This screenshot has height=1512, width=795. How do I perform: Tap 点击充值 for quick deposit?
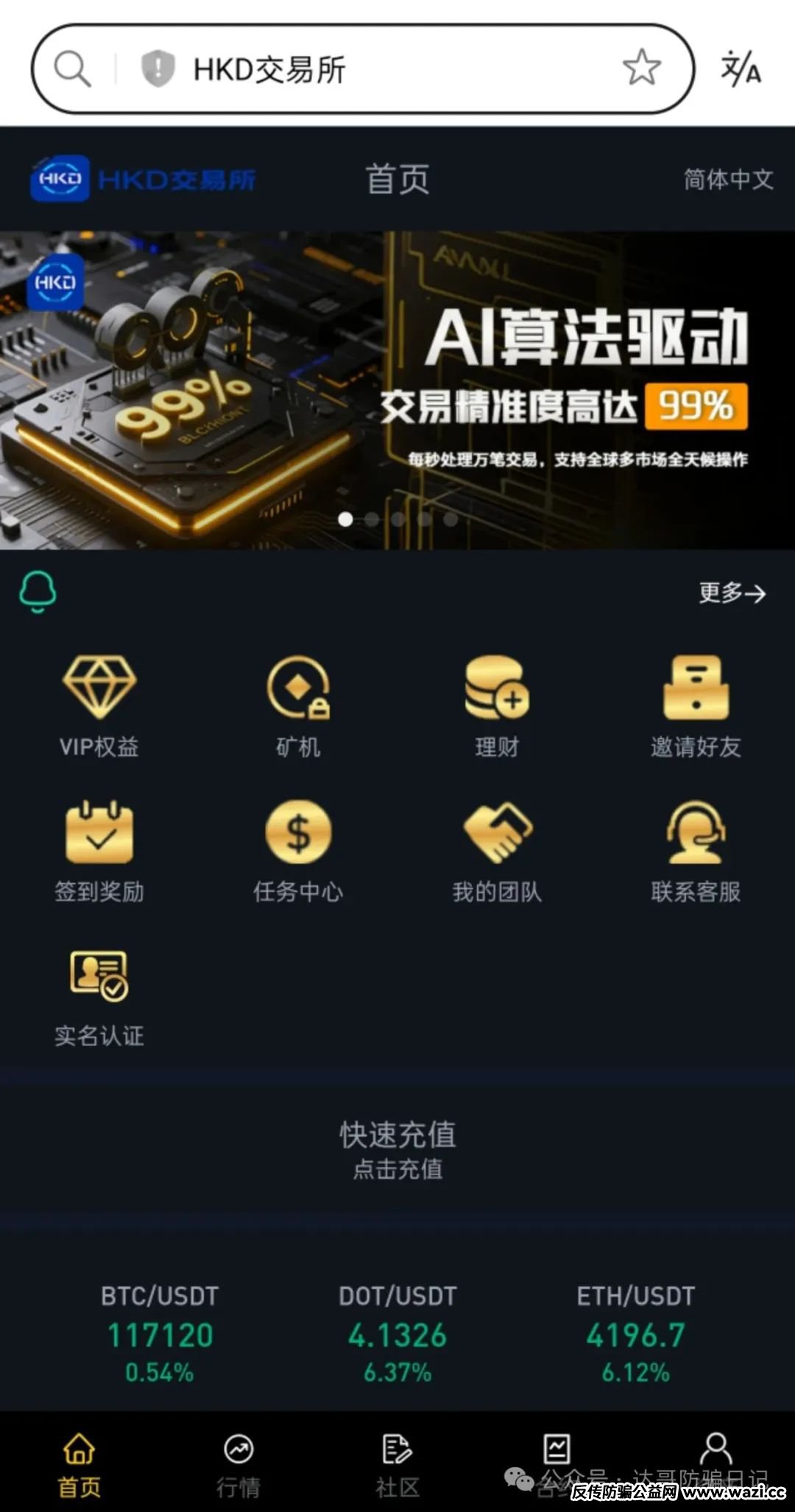point(397,1168)
